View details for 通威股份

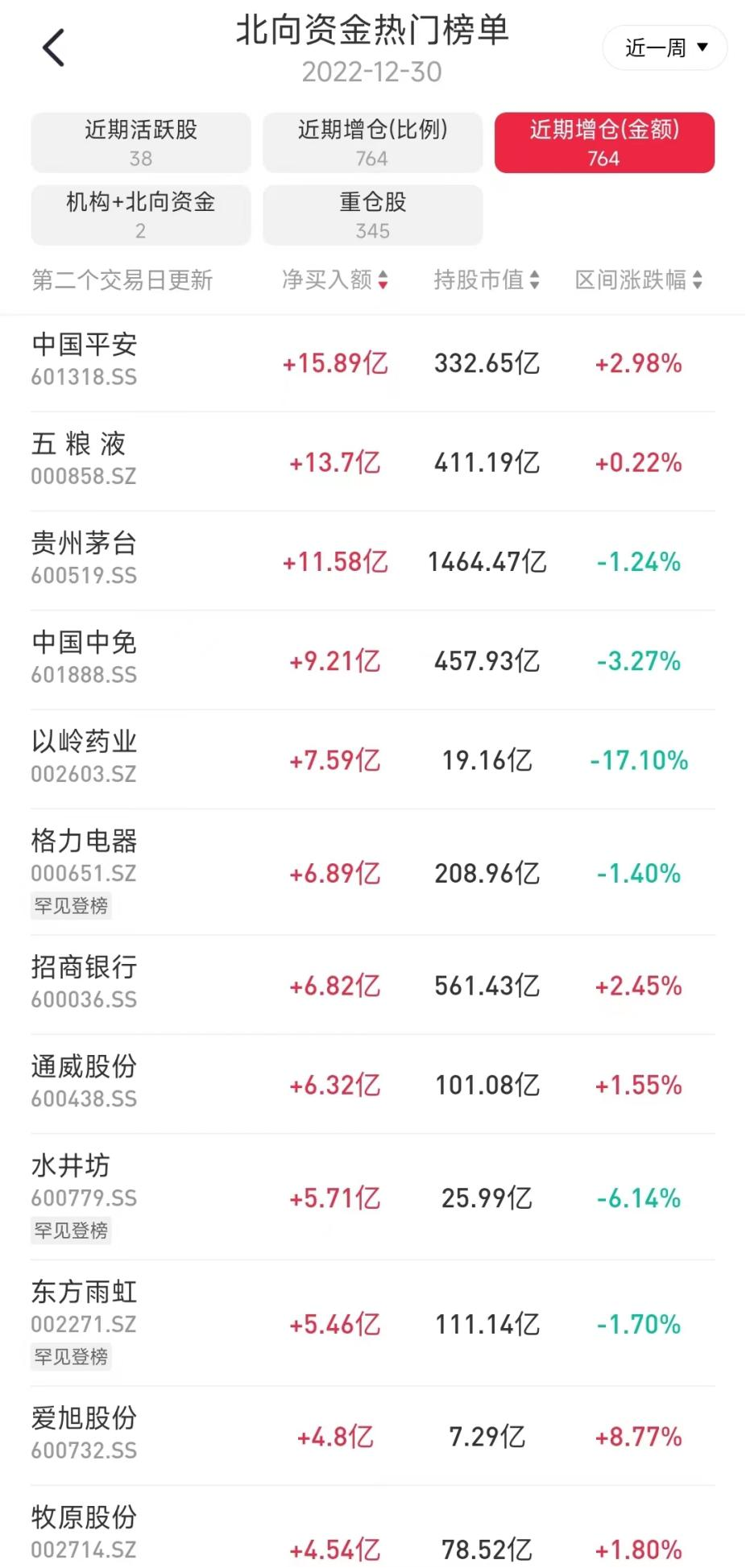pyautogui.click(x=372, y=1084)
